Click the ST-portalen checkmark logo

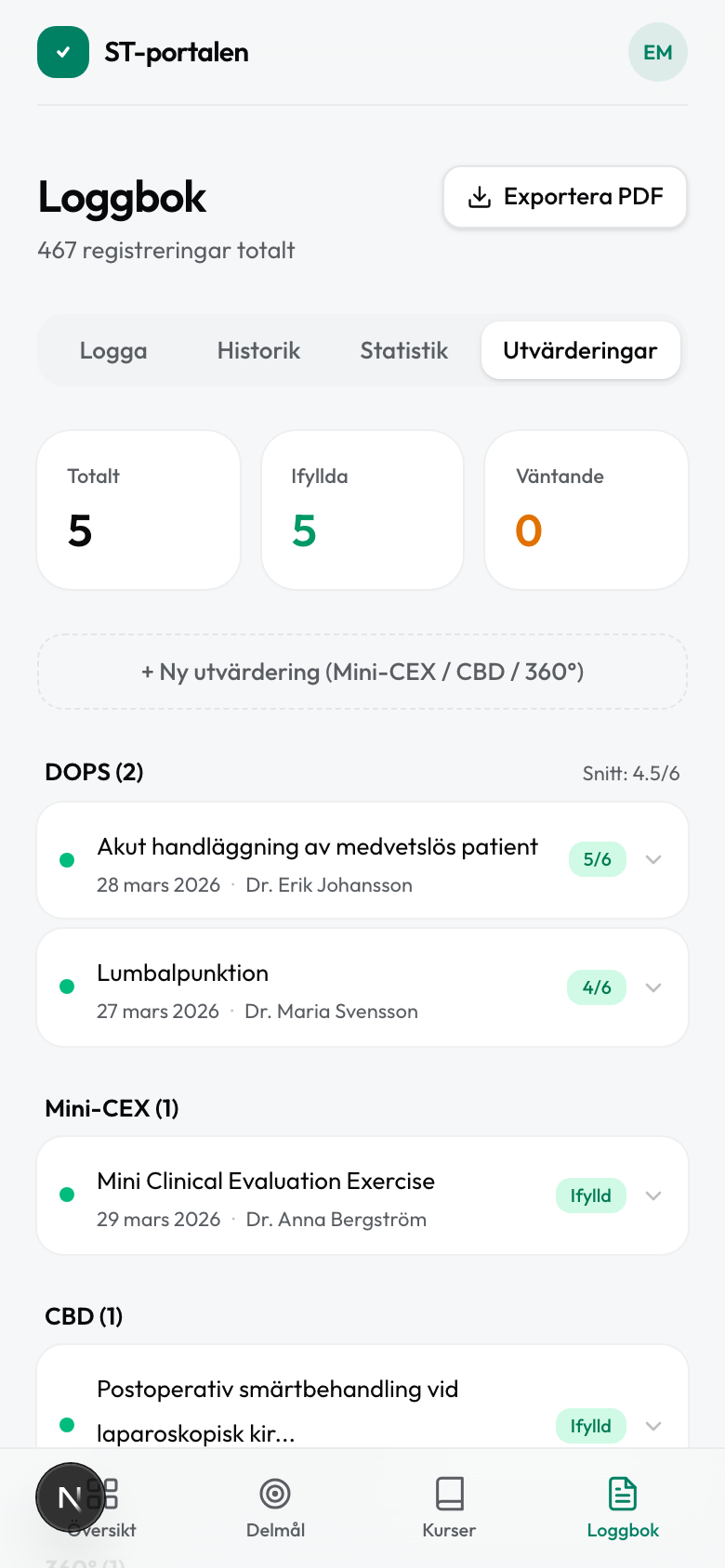point(62,52)
